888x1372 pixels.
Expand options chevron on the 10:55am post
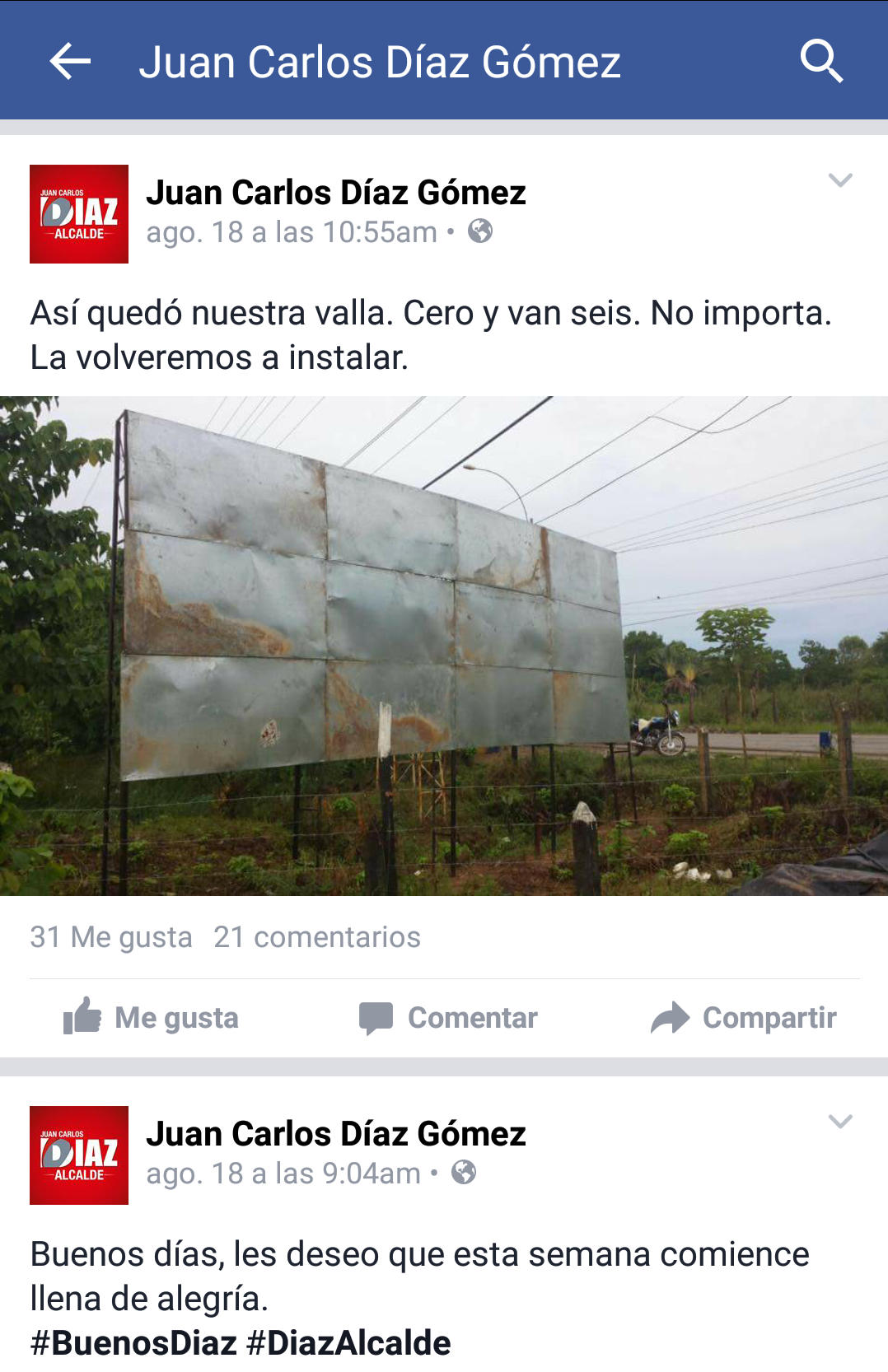839,180
